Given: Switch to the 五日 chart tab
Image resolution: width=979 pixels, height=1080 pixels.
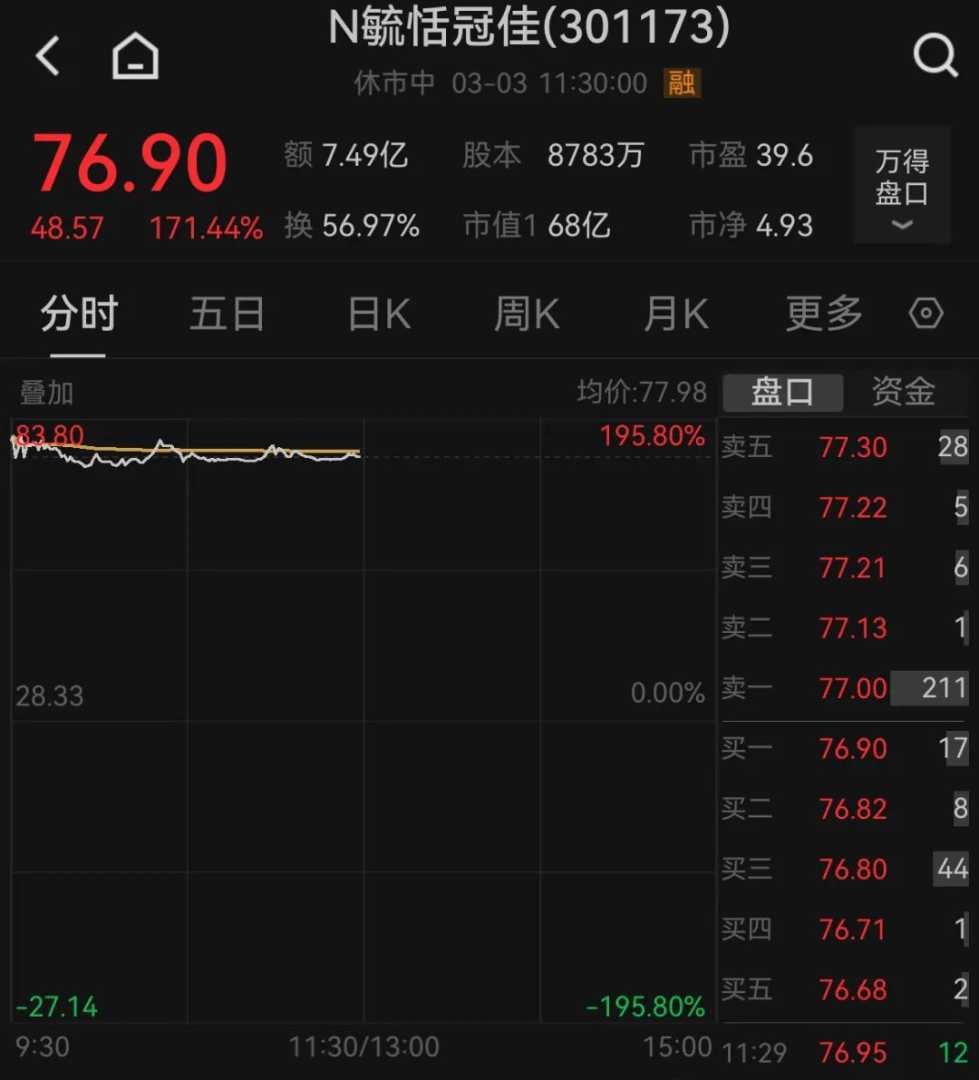Looking at the screenshot, I should 227,315.
